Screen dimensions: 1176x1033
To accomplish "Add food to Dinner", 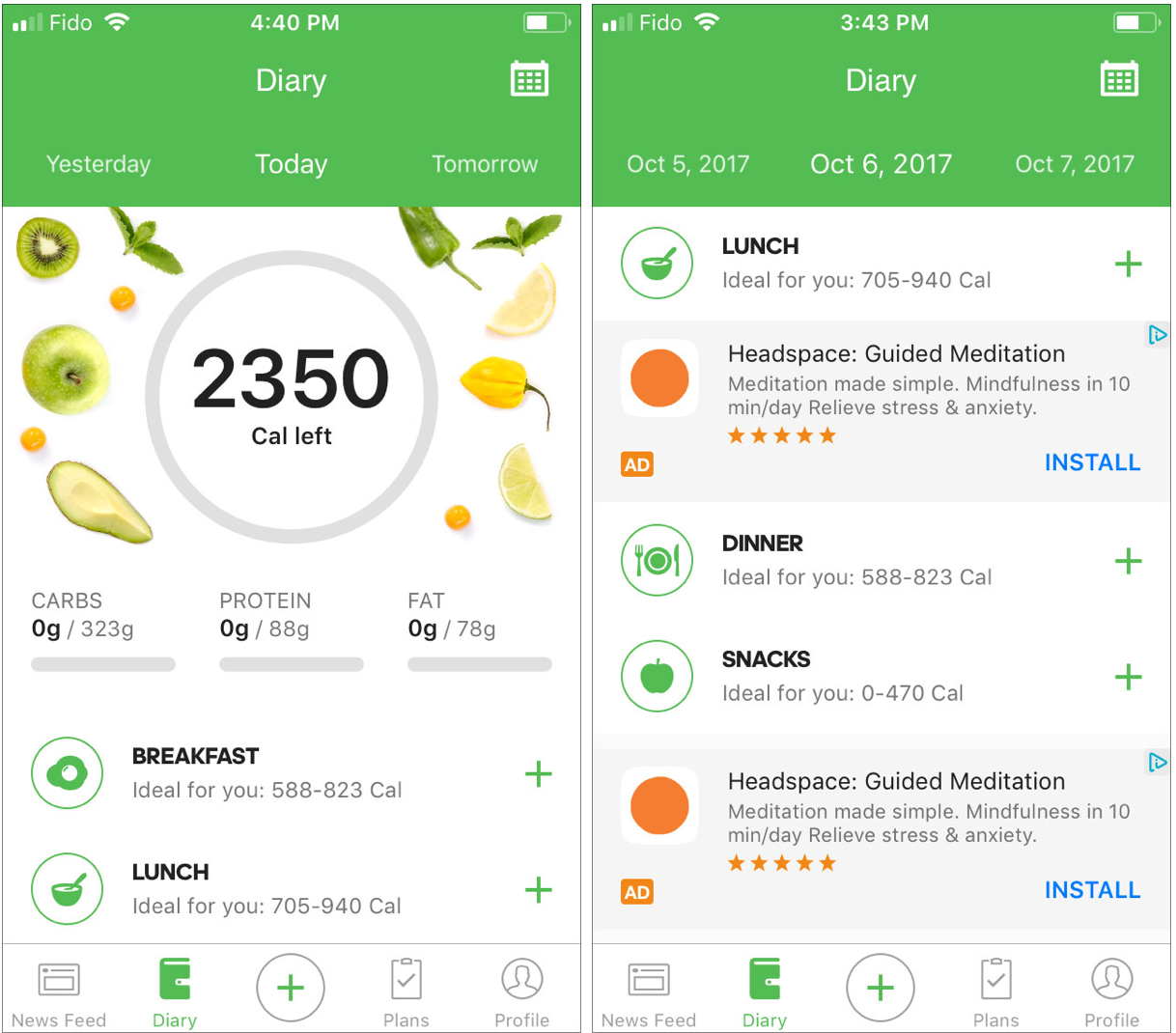I will [x=1128, y=561].
